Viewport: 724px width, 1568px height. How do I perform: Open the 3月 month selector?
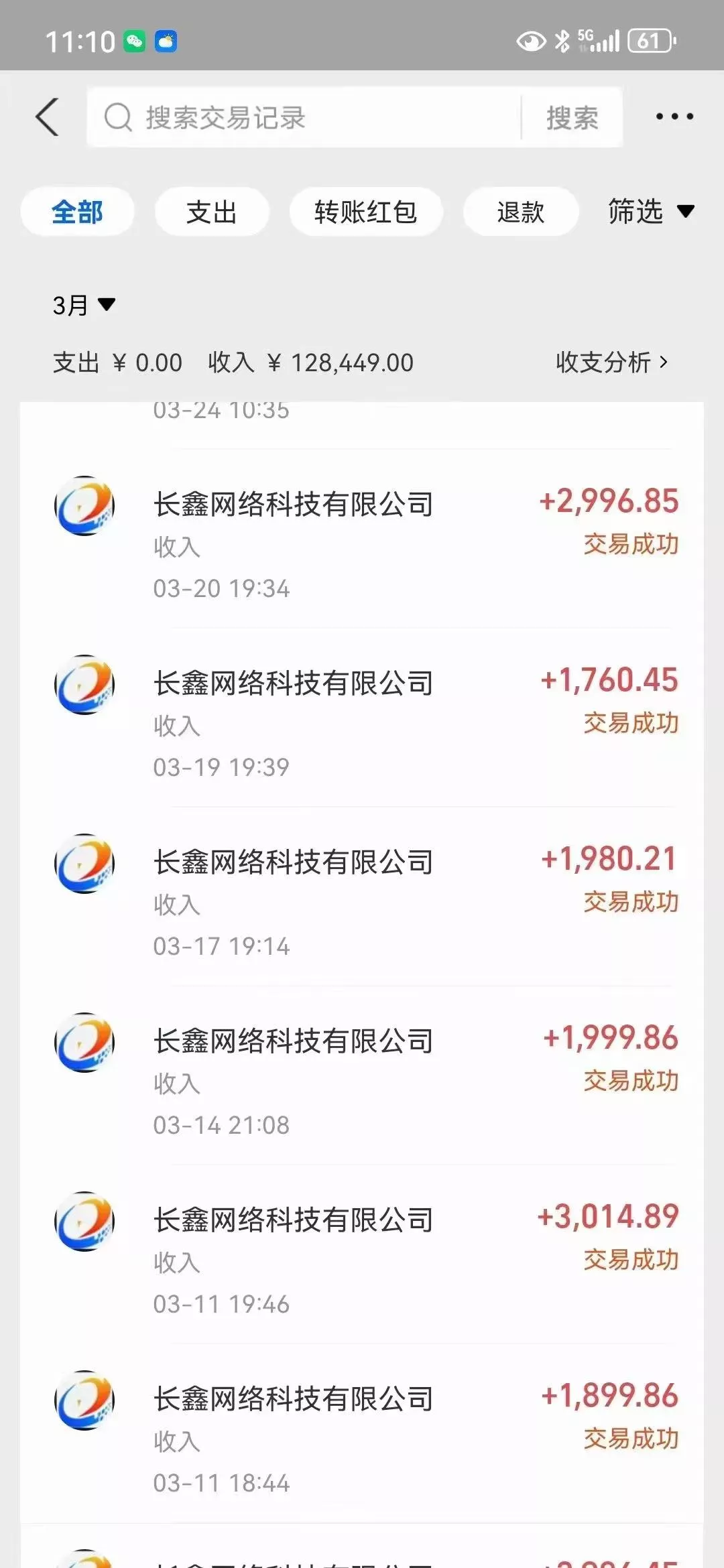[82, 305]
